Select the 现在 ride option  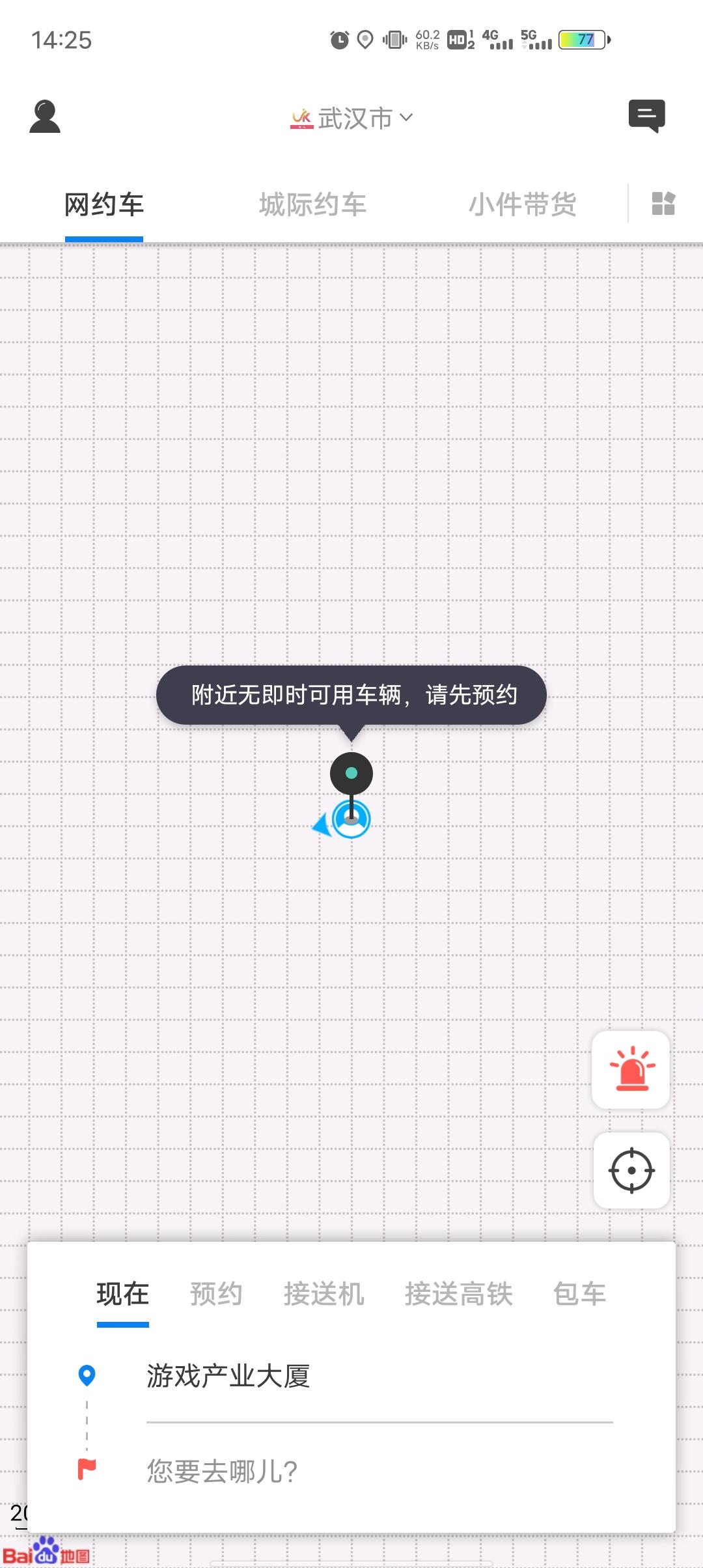[x=123, y=1294]
